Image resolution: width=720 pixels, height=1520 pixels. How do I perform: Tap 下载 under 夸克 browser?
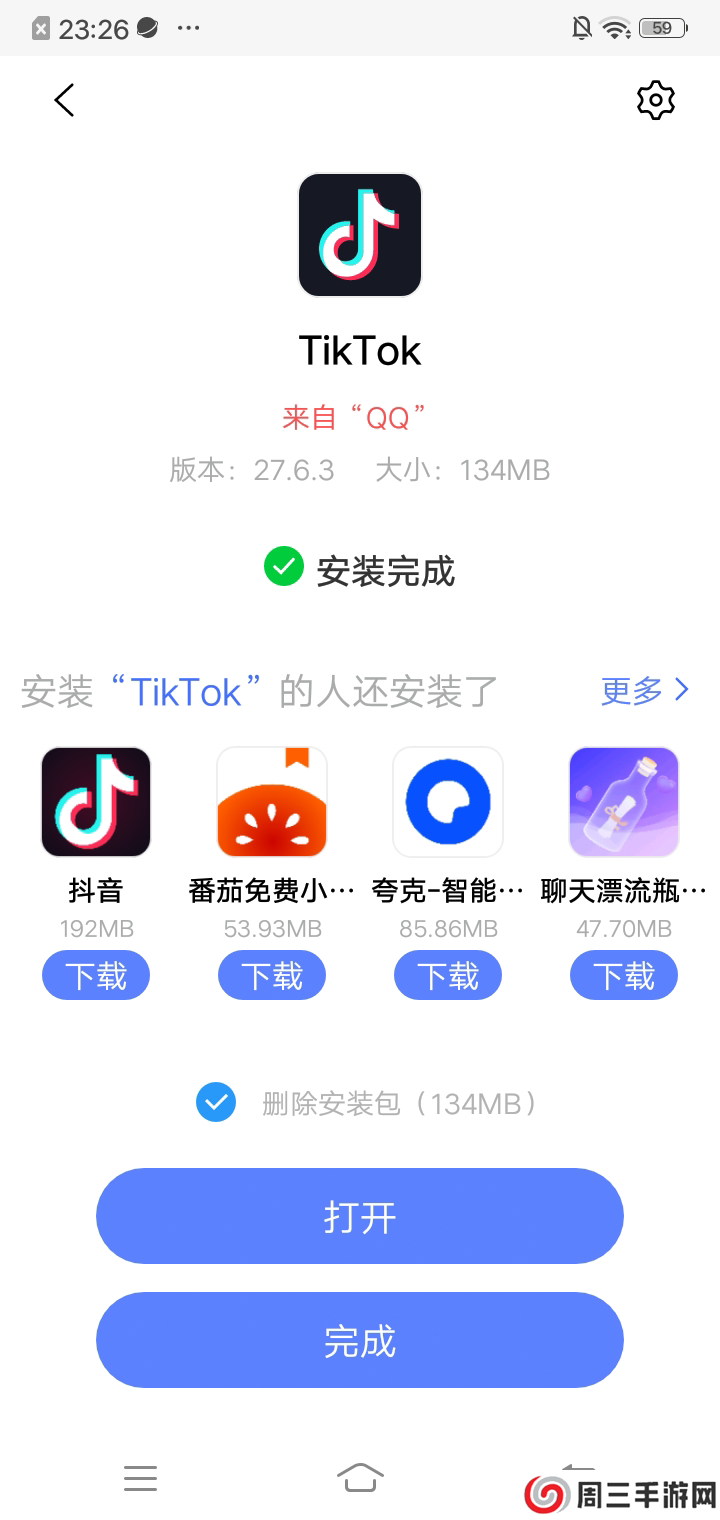pos(448,974)
